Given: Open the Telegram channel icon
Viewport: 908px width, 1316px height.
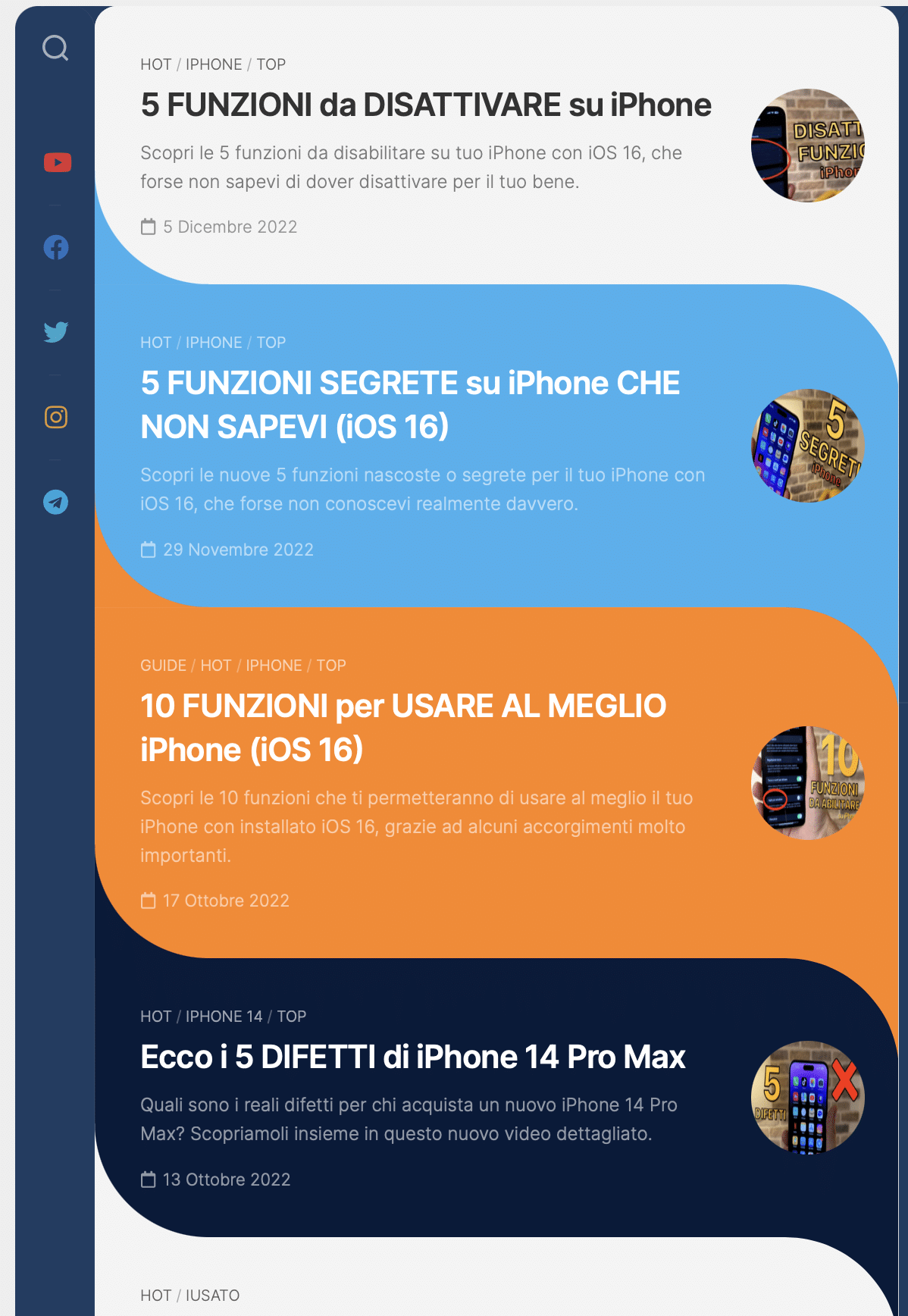Looking at the screenshot, I should 56,502.
